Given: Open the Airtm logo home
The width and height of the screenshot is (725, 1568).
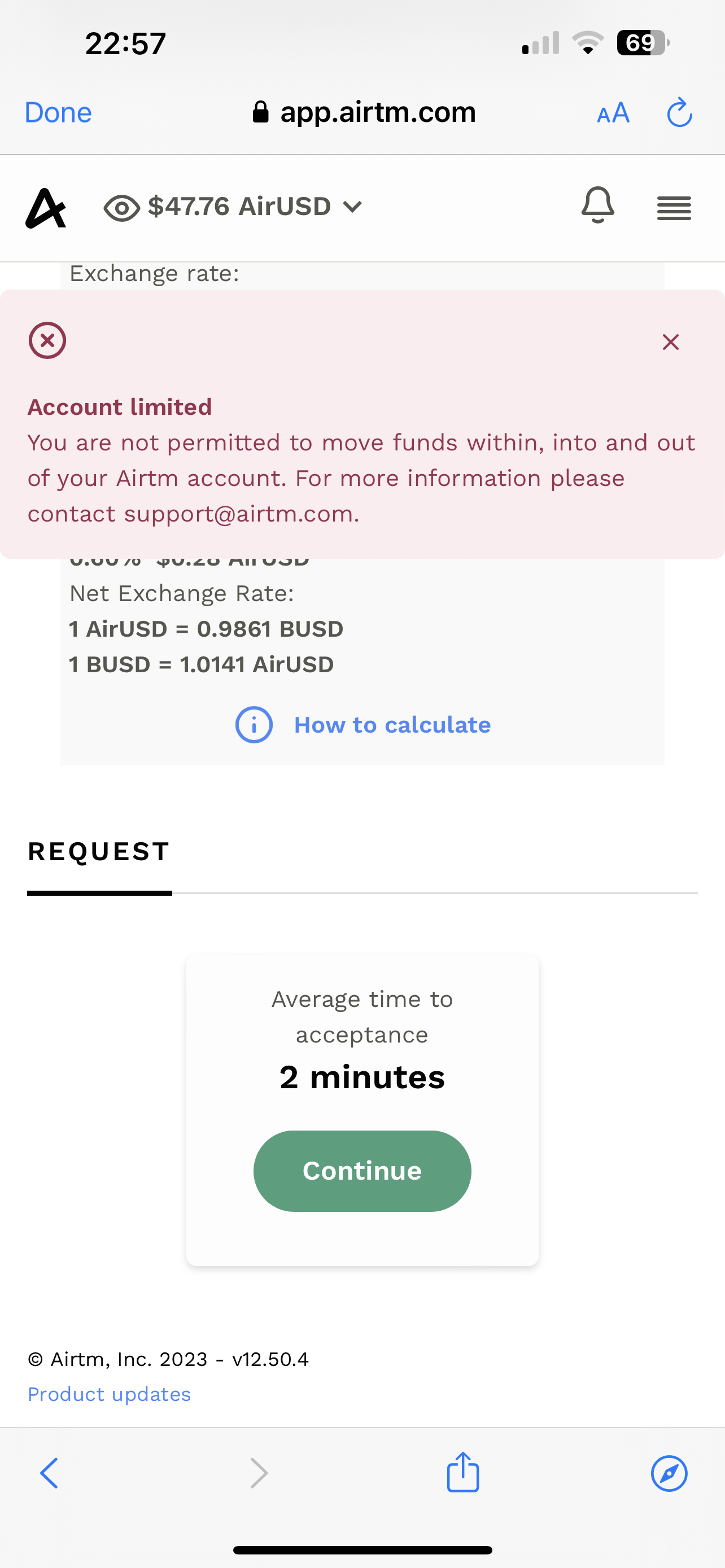Looking at the screenshot, I should click(46, 208).
